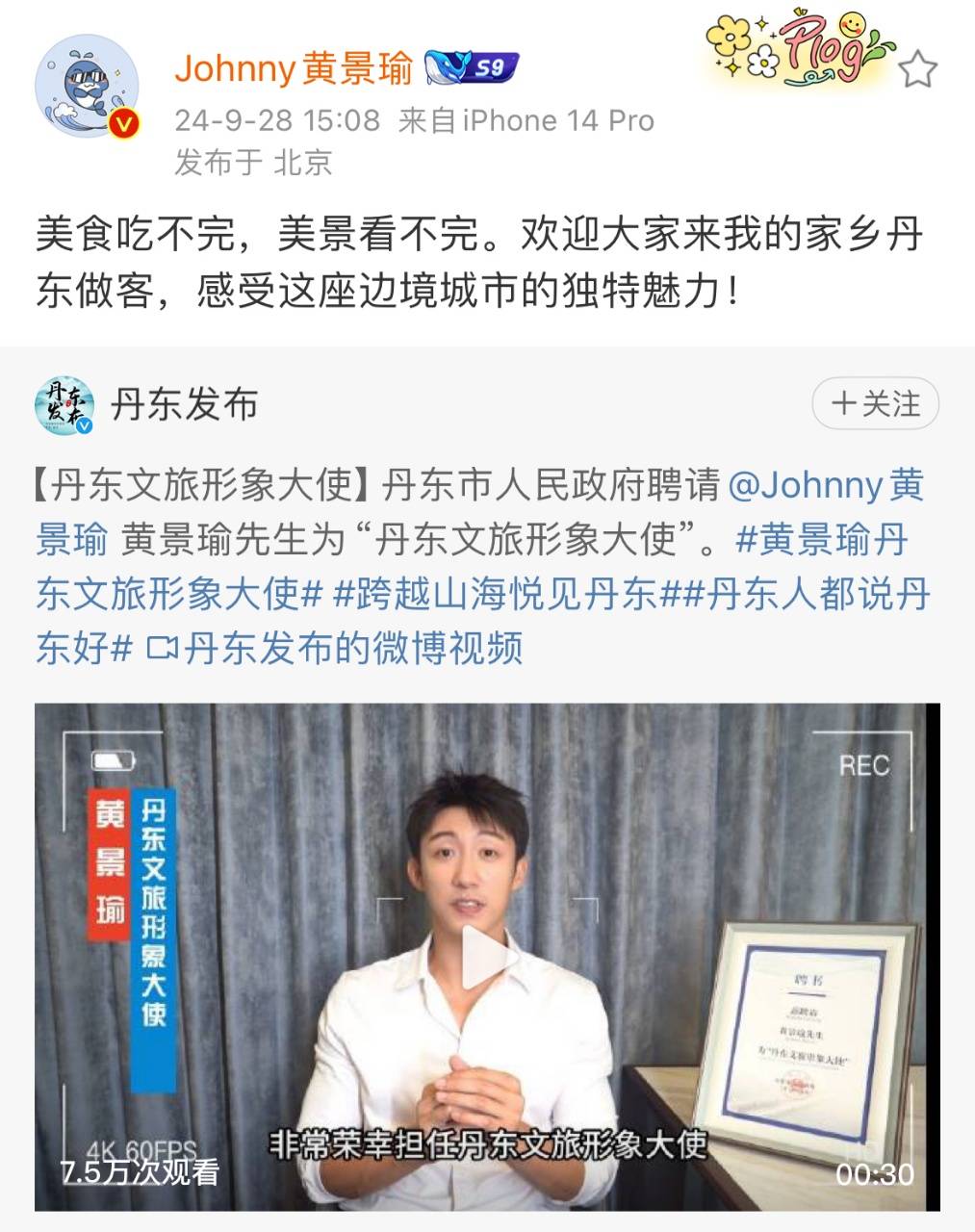The height and width of the screenshot is (1232, 975).
Task: Open the 丹东发布 account name
Action: [184, 404]
